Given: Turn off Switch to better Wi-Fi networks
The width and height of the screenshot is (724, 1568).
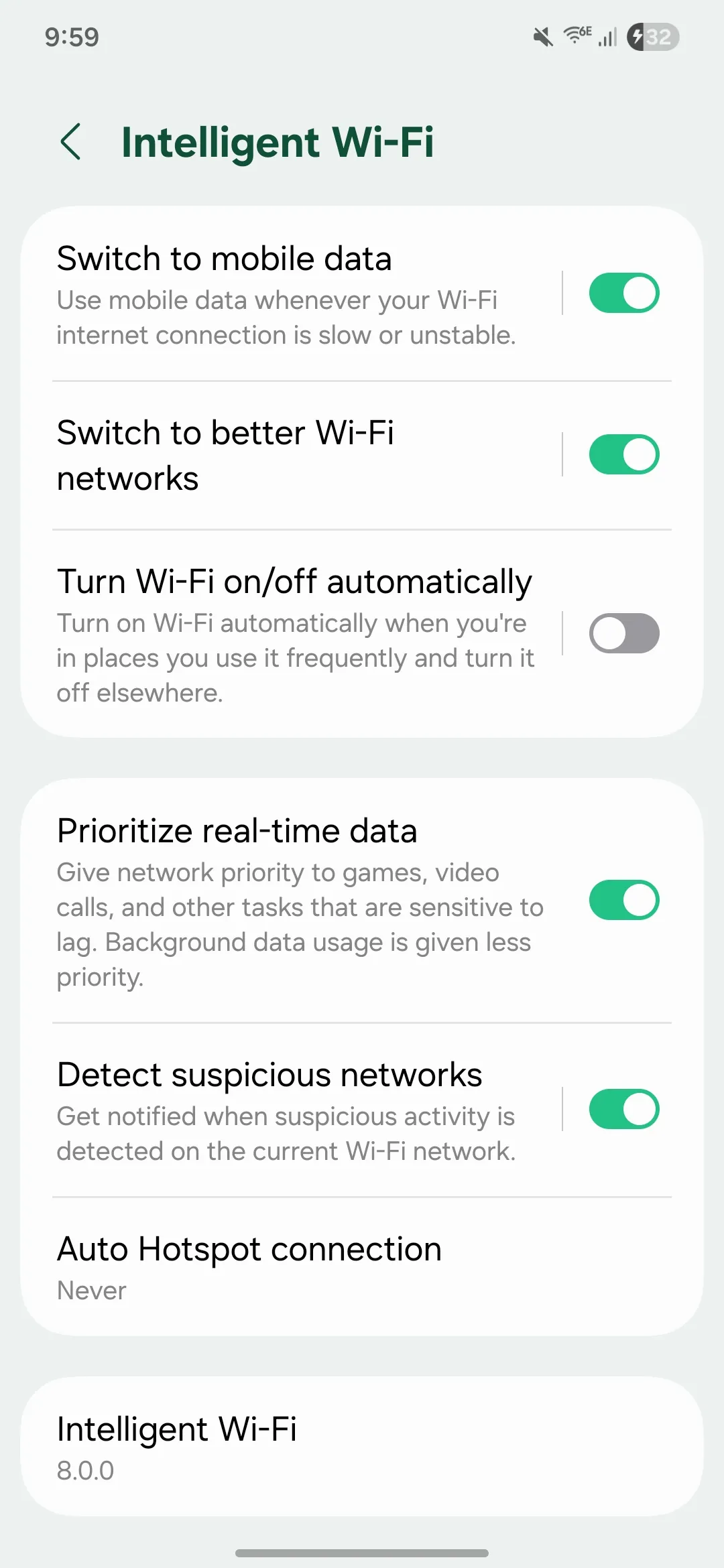Looking at the screenshot, I should pos(623,454).
